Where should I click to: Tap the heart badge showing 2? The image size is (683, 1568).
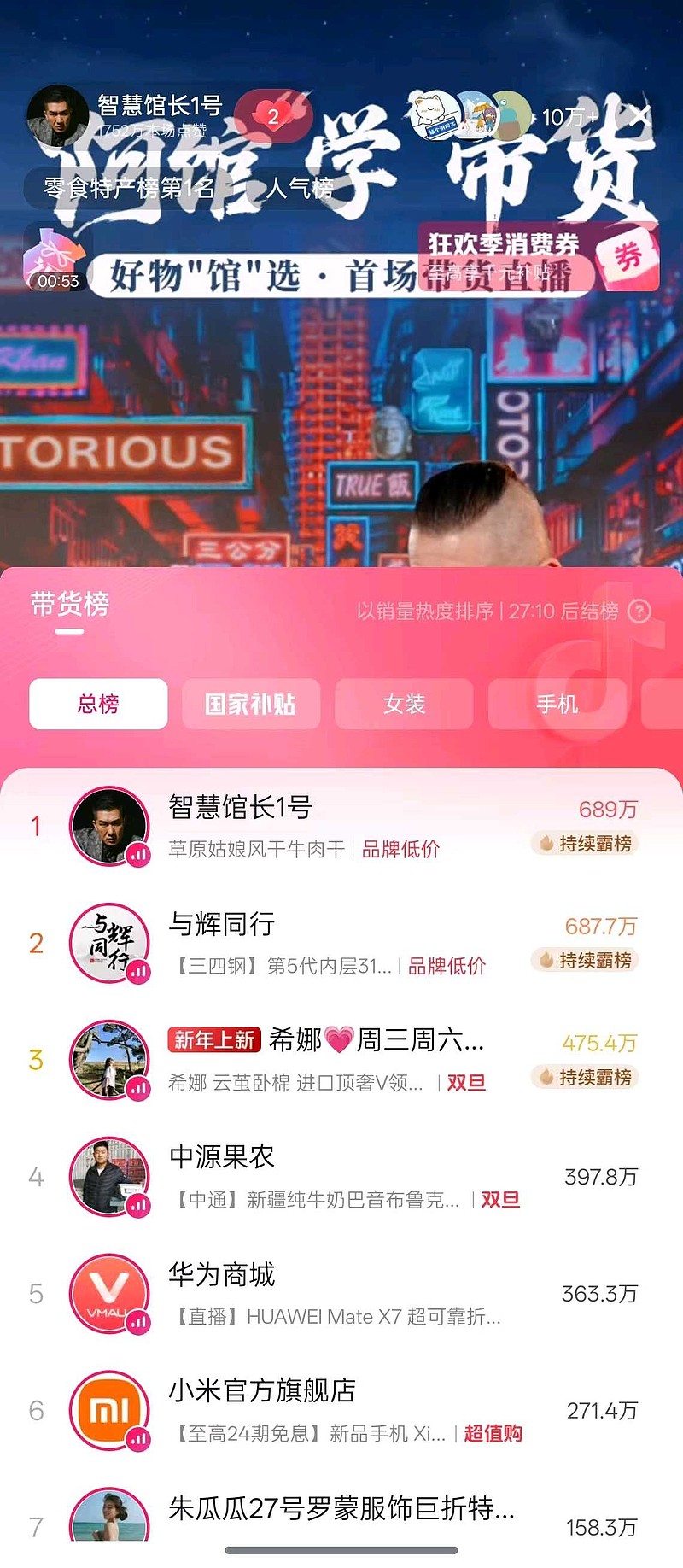pos(273,116)
